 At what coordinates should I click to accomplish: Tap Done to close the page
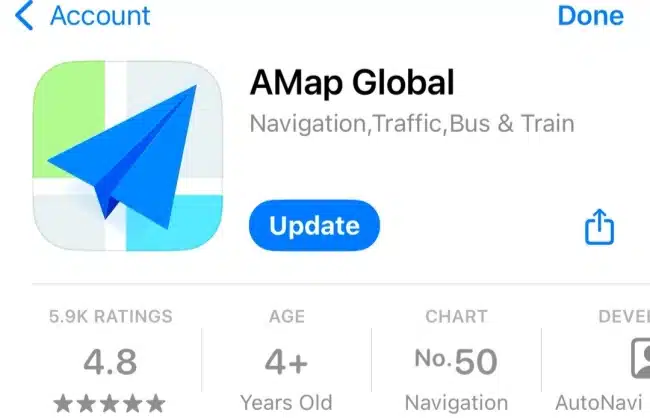(x=590, y=16)
